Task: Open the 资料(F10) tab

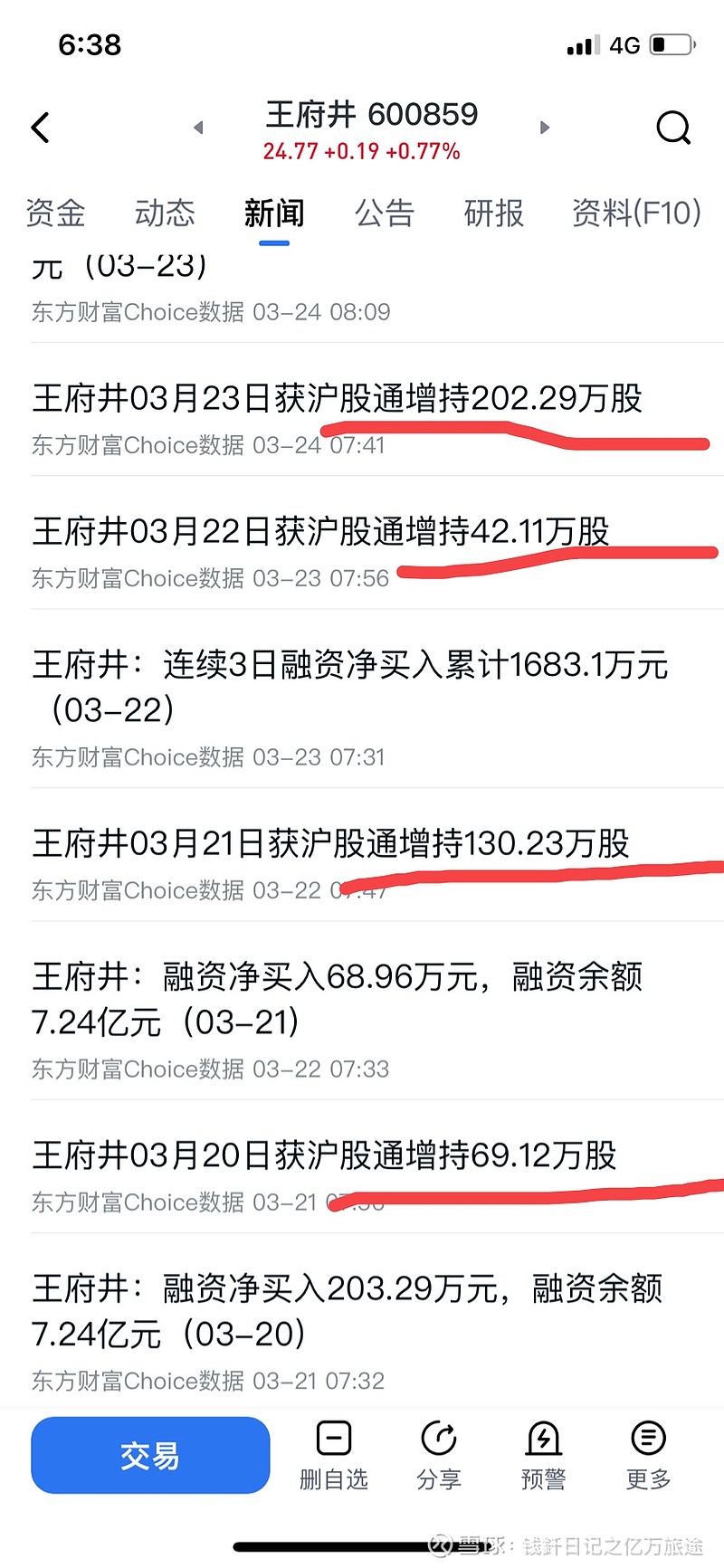Action: pyautogui.click(x=637, y=214)
